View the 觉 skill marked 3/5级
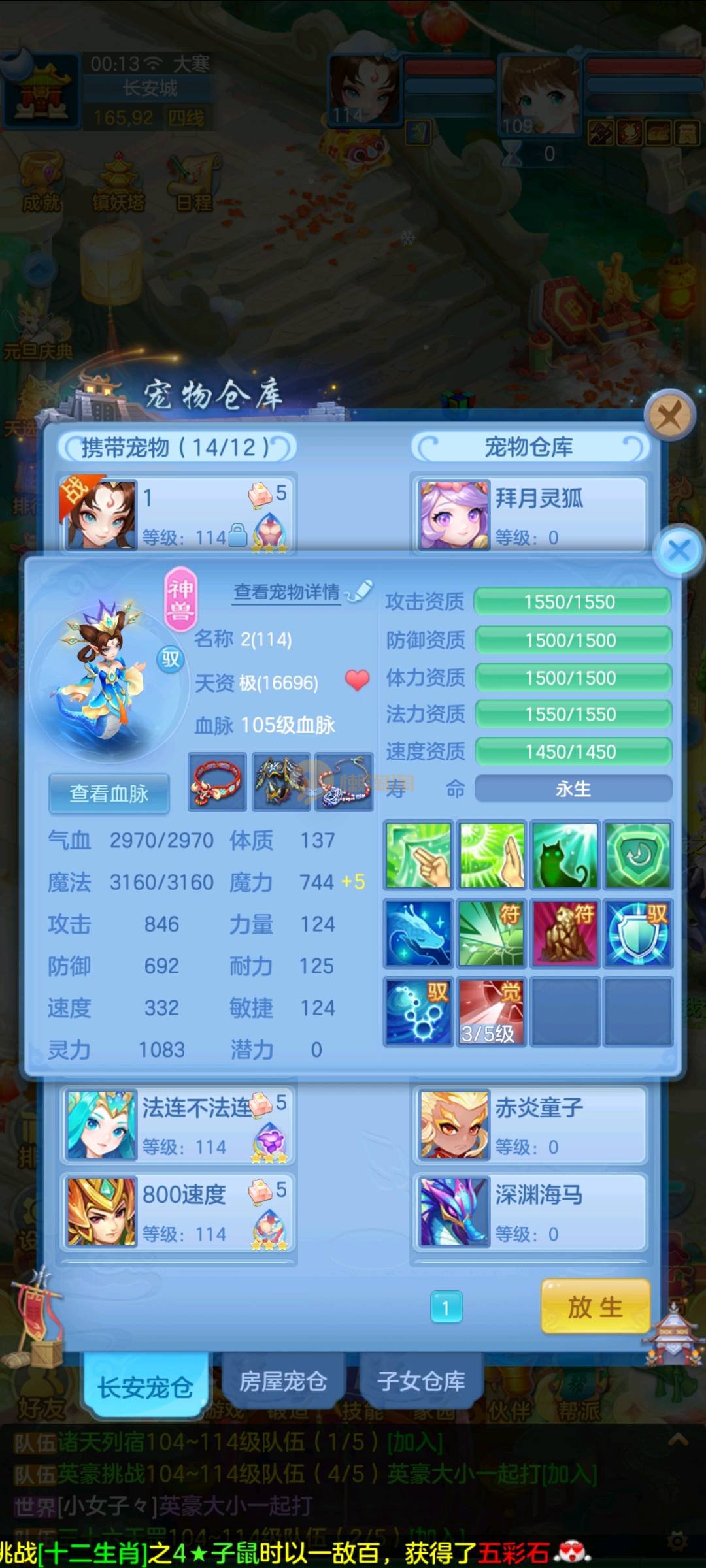The width and height of the screenshot is (706, 1568). [491, 1011]
